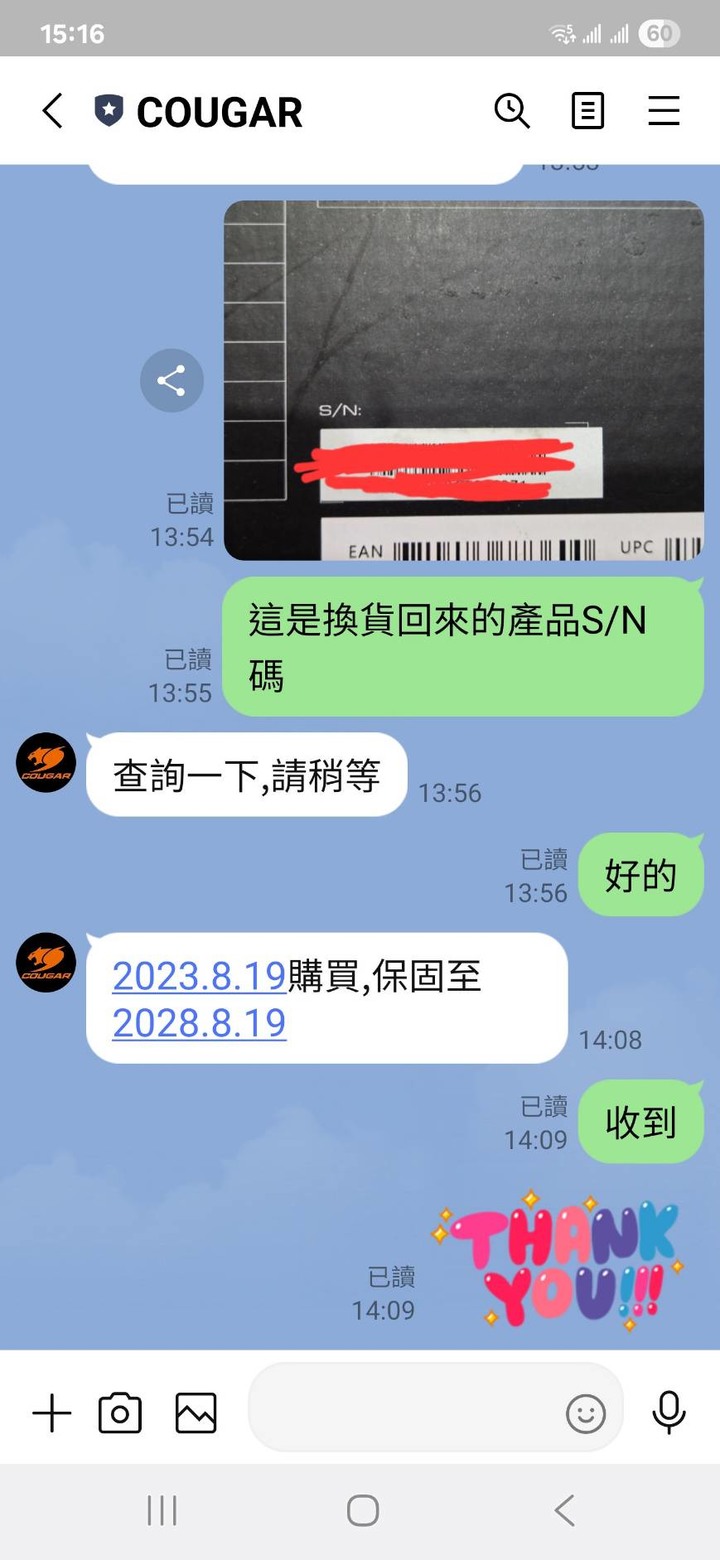Image resolution: width=720 pixels, height=1560 pixels.
Task: Open the plus attachment menu
Action: point(51,1414)
